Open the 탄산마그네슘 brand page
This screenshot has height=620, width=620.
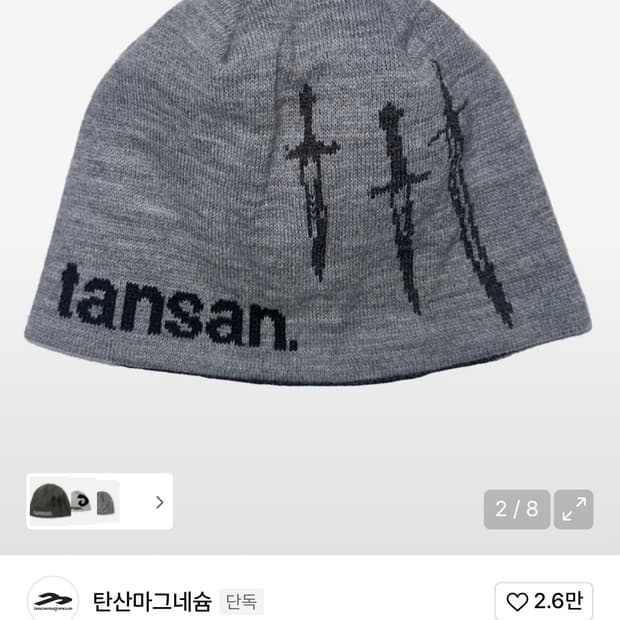tap(151, 602)
